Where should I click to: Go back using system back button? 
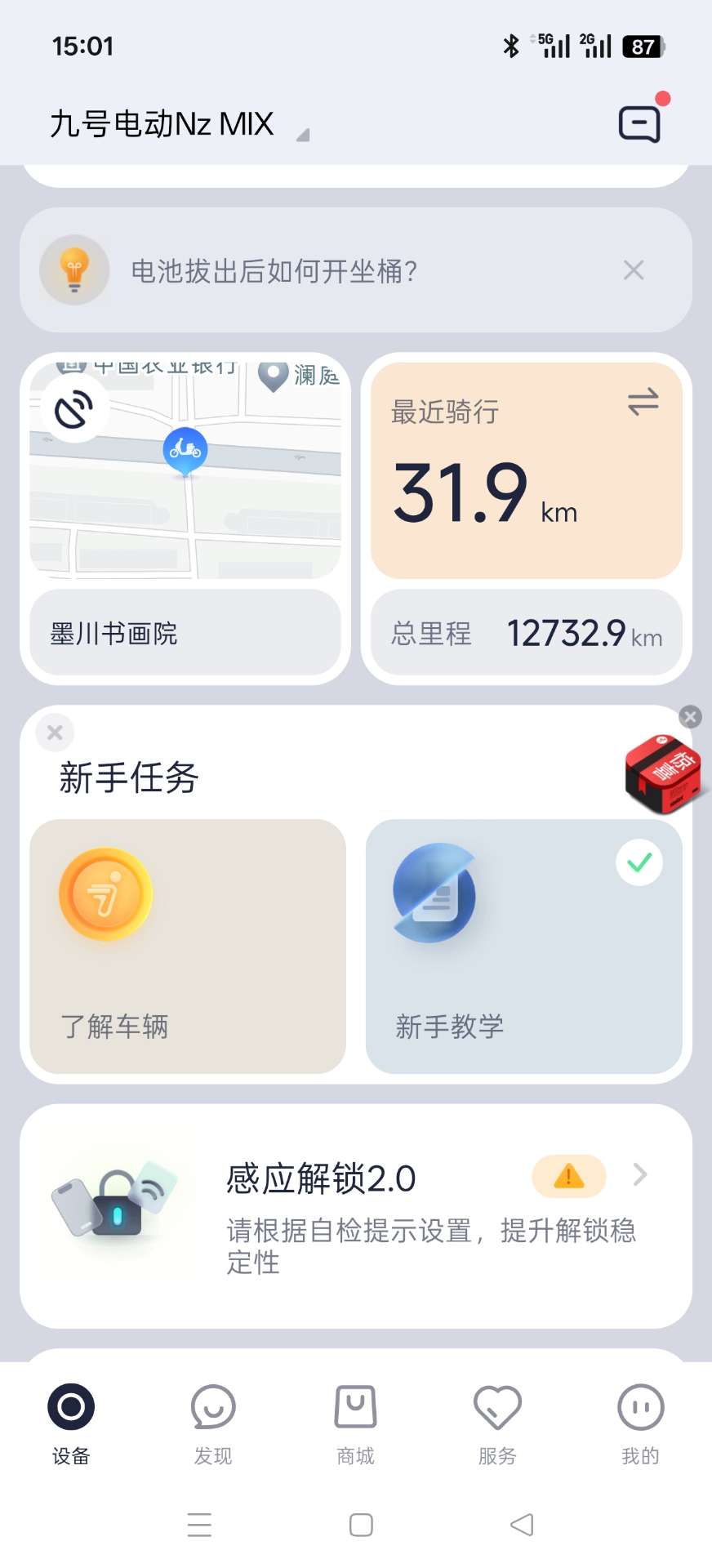[522, 1525]
